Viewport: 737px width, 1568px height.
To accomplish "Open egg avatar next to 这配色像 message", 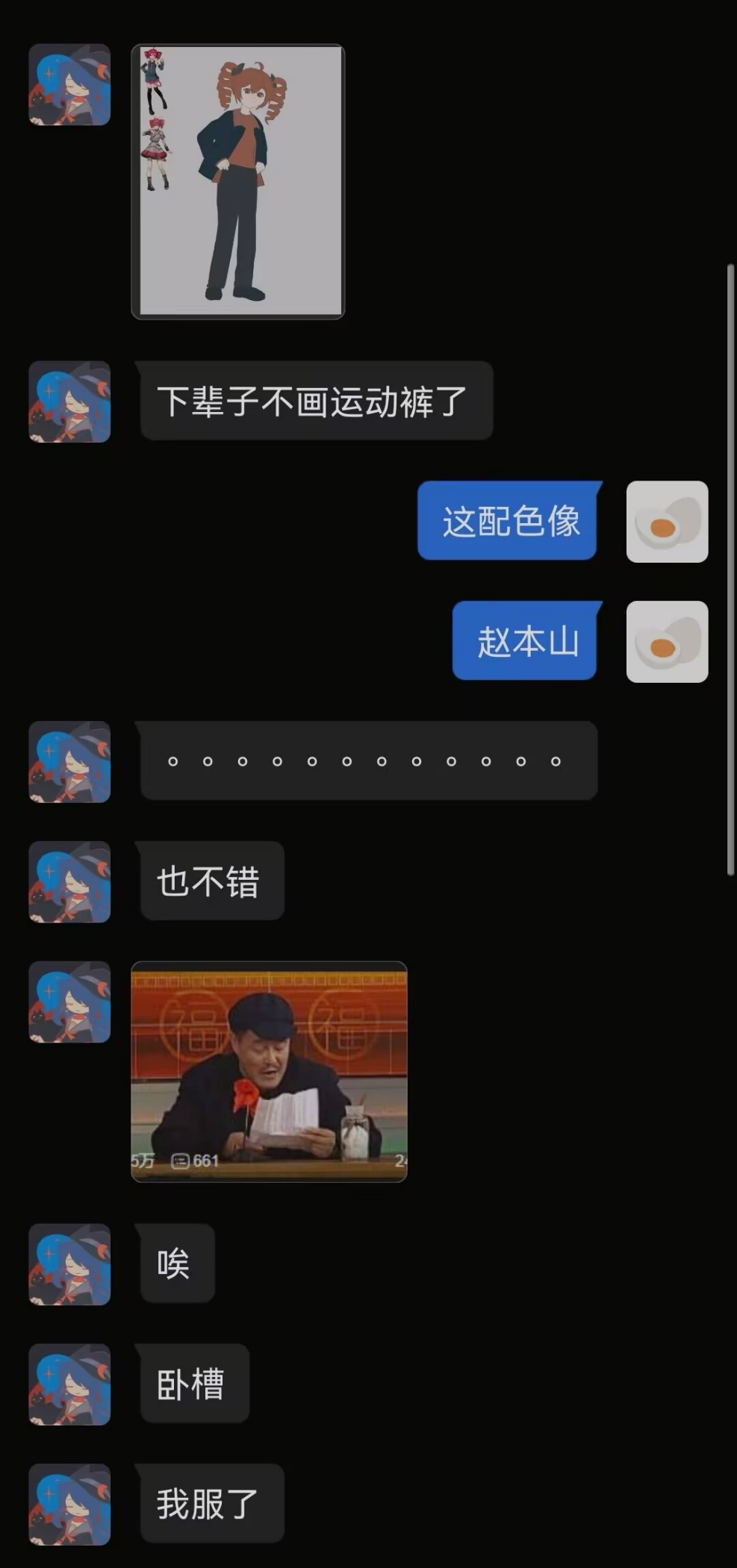I will click(x=667, y=522).
